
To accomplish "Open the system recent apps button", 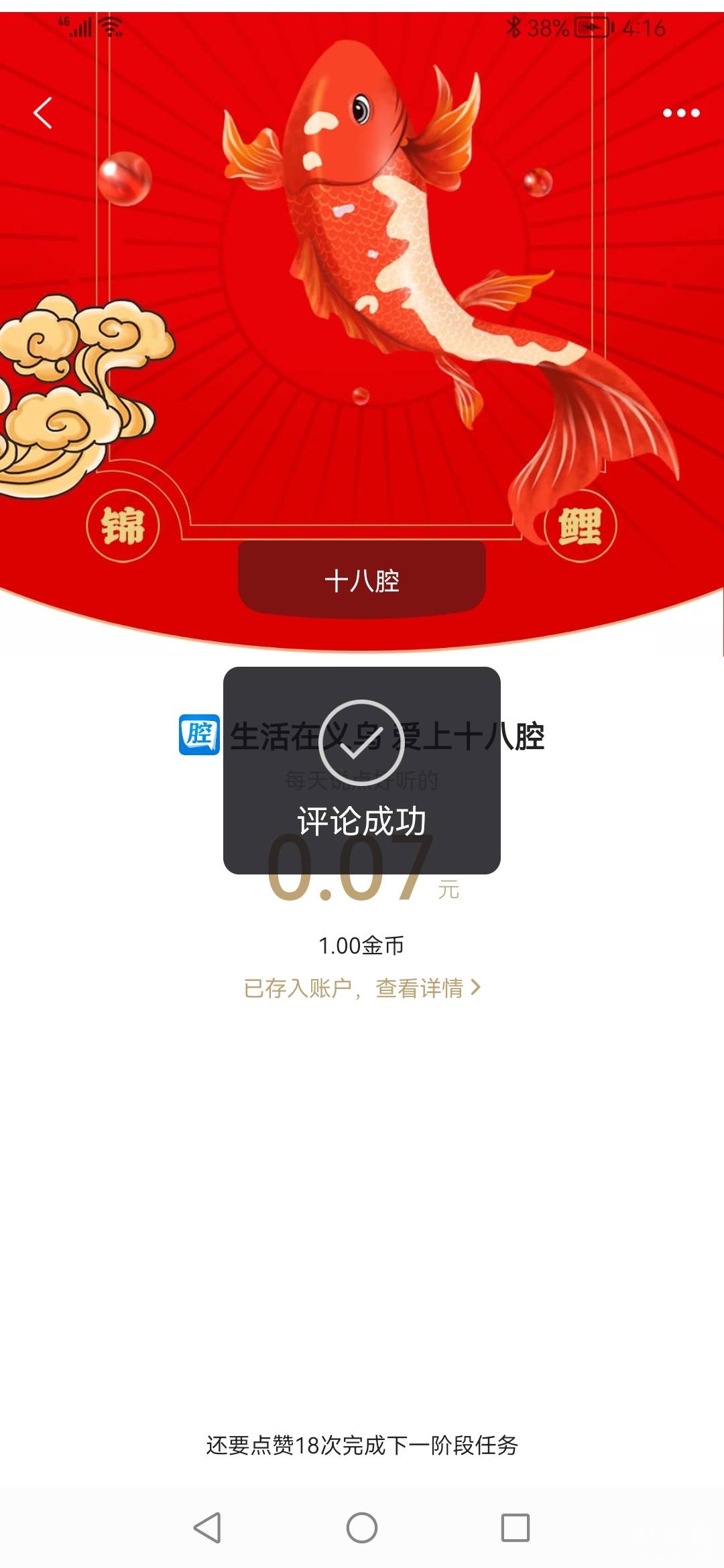I will point(516,1528).
